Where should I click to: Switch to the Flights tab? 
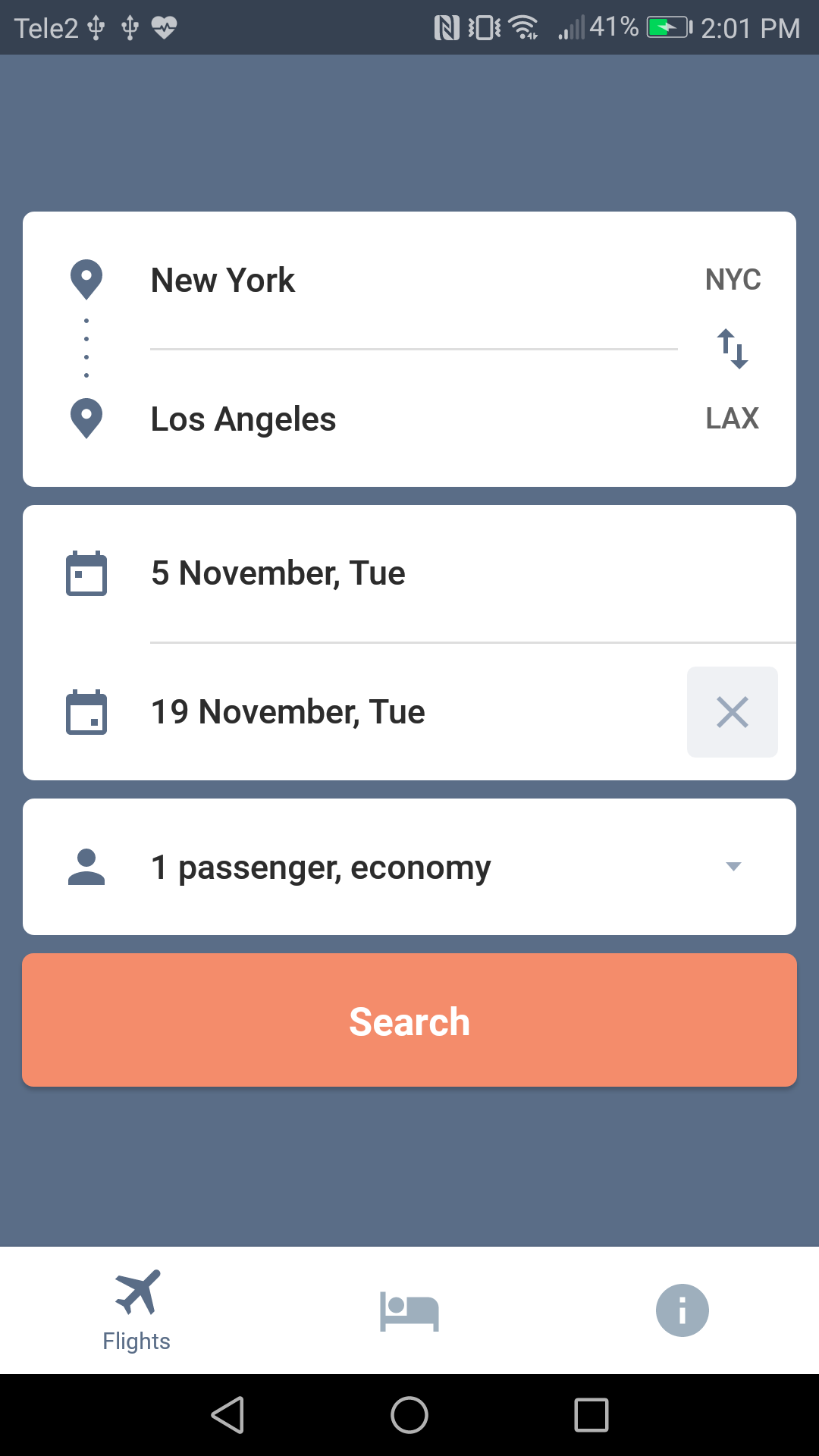click(x=136, y=1310)
